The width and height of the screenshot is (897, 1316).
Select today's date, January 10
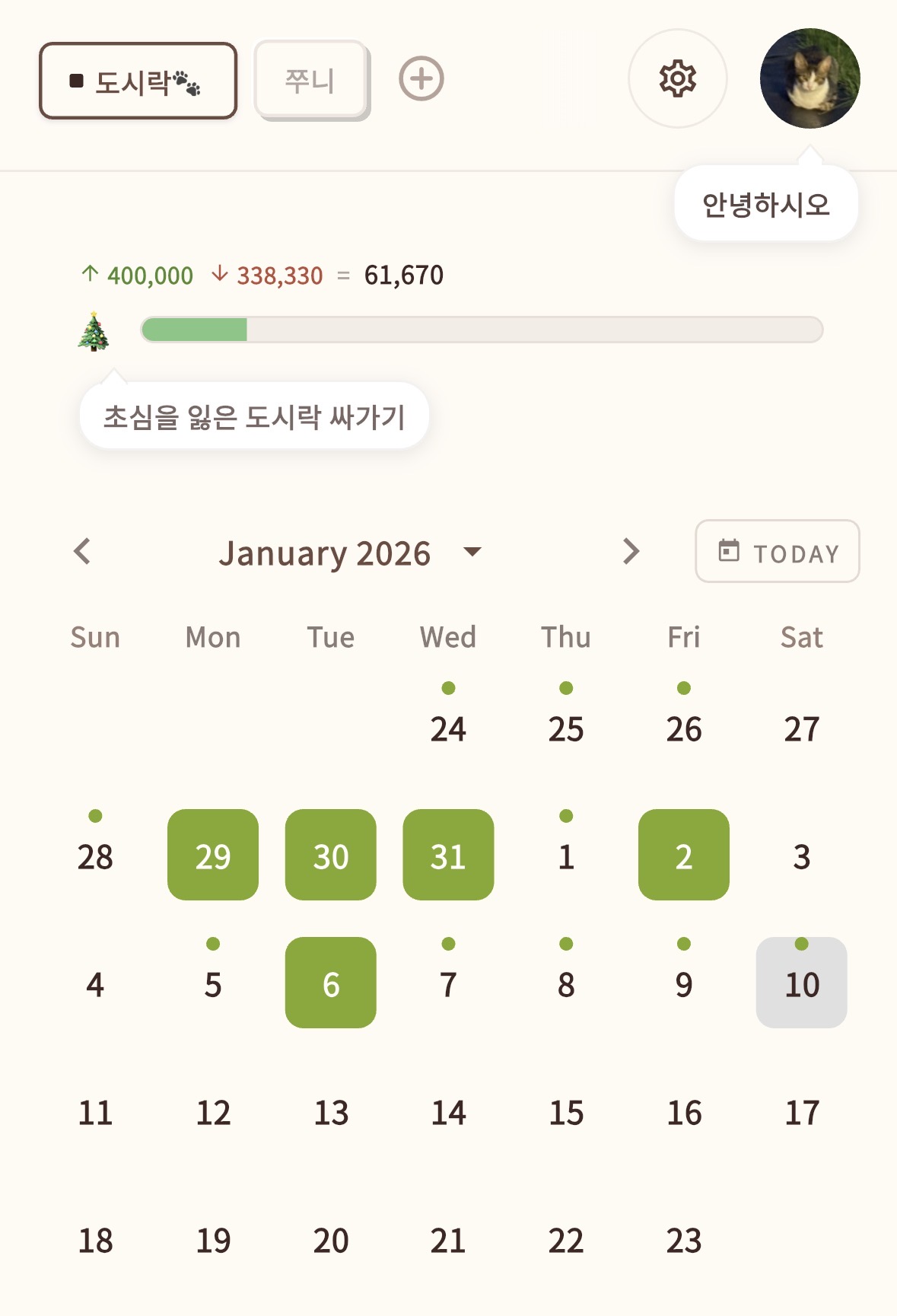[801, 982]
